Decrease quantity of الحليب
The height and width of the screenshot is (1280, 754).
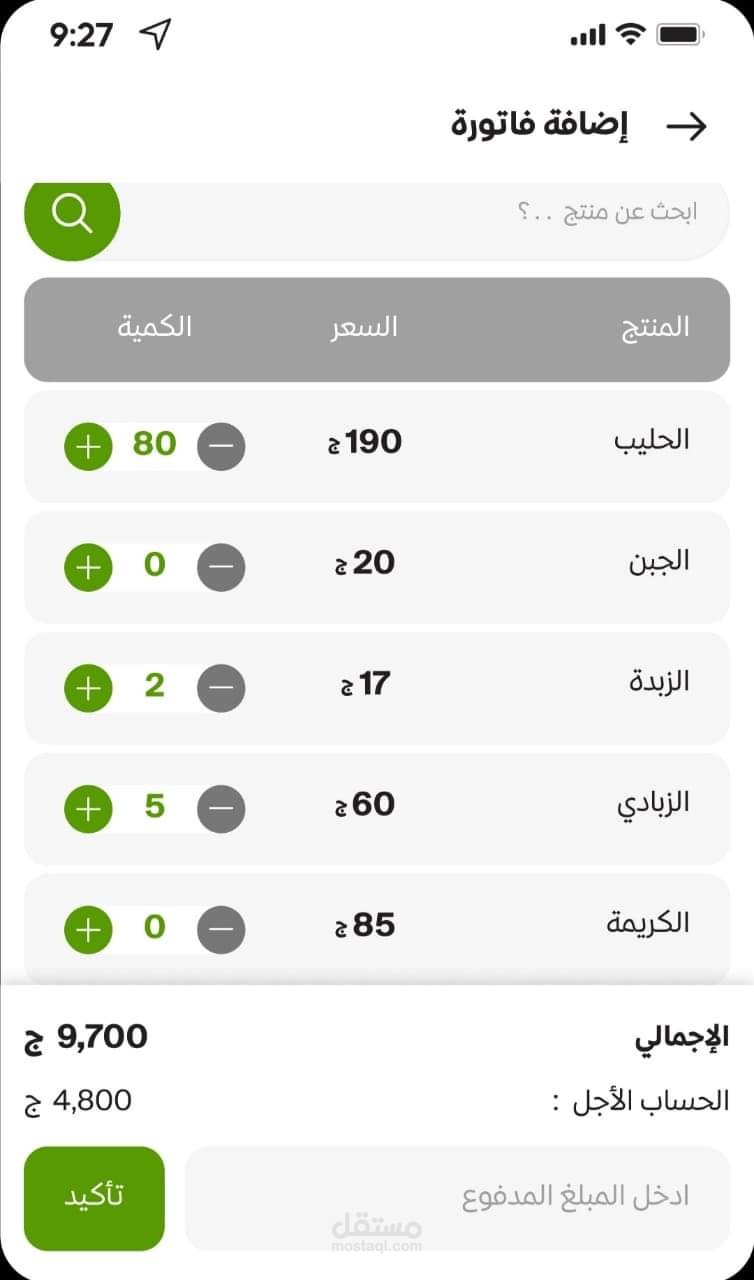coord(220,446)
